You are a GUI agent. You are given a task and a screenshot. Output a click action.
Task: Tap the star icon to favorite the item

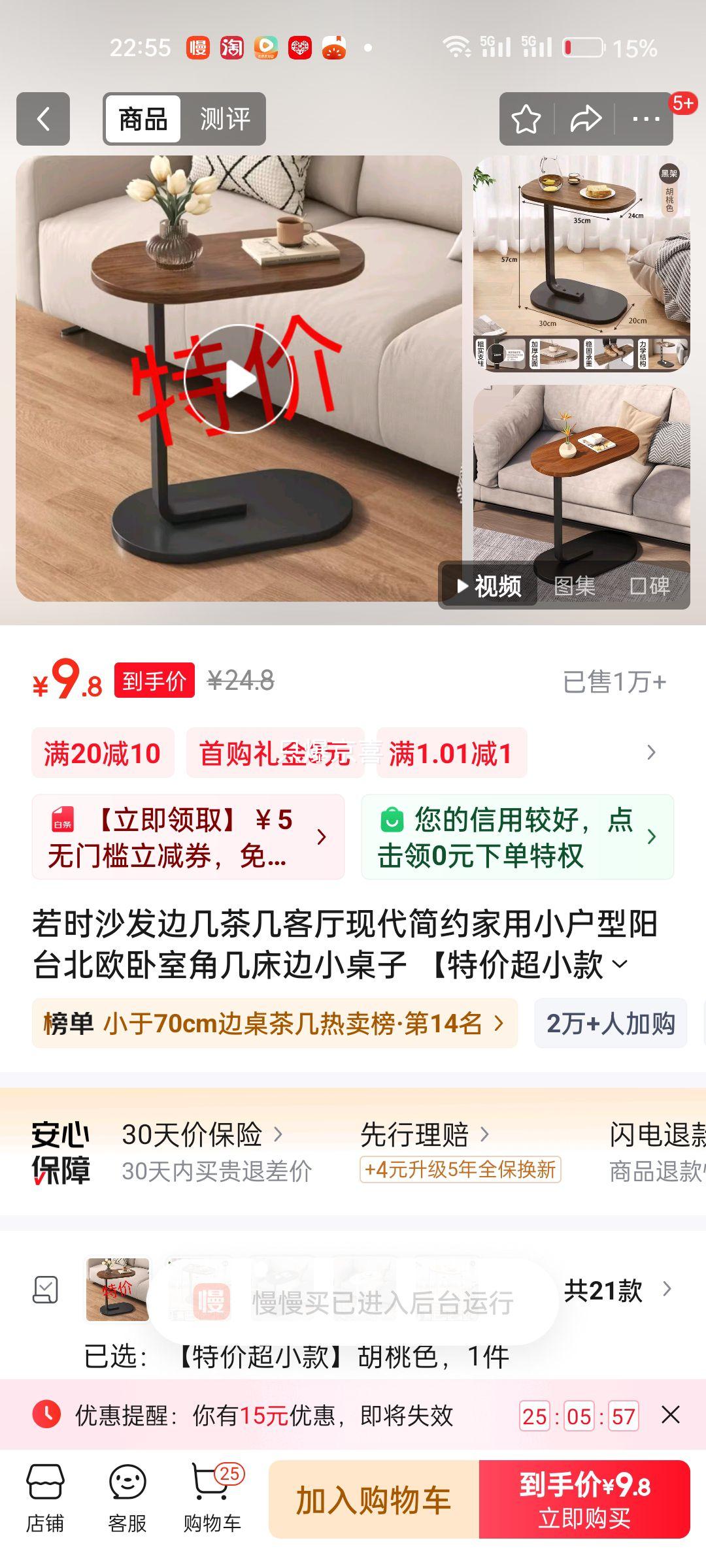click(527, 119)
